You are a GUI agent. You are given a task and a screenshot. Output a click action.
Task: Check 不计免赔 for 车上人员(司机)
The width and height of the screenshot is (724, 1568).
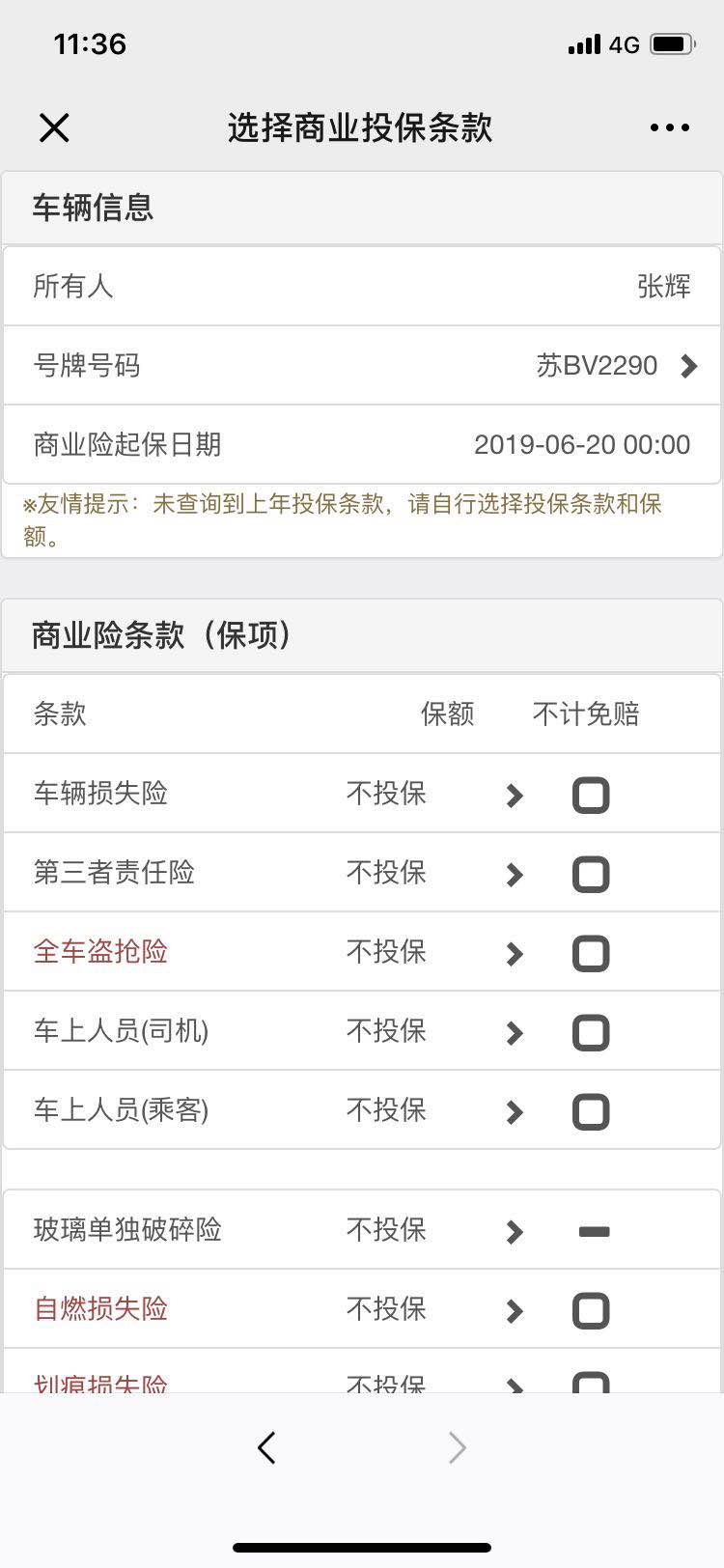point(591,1033)
